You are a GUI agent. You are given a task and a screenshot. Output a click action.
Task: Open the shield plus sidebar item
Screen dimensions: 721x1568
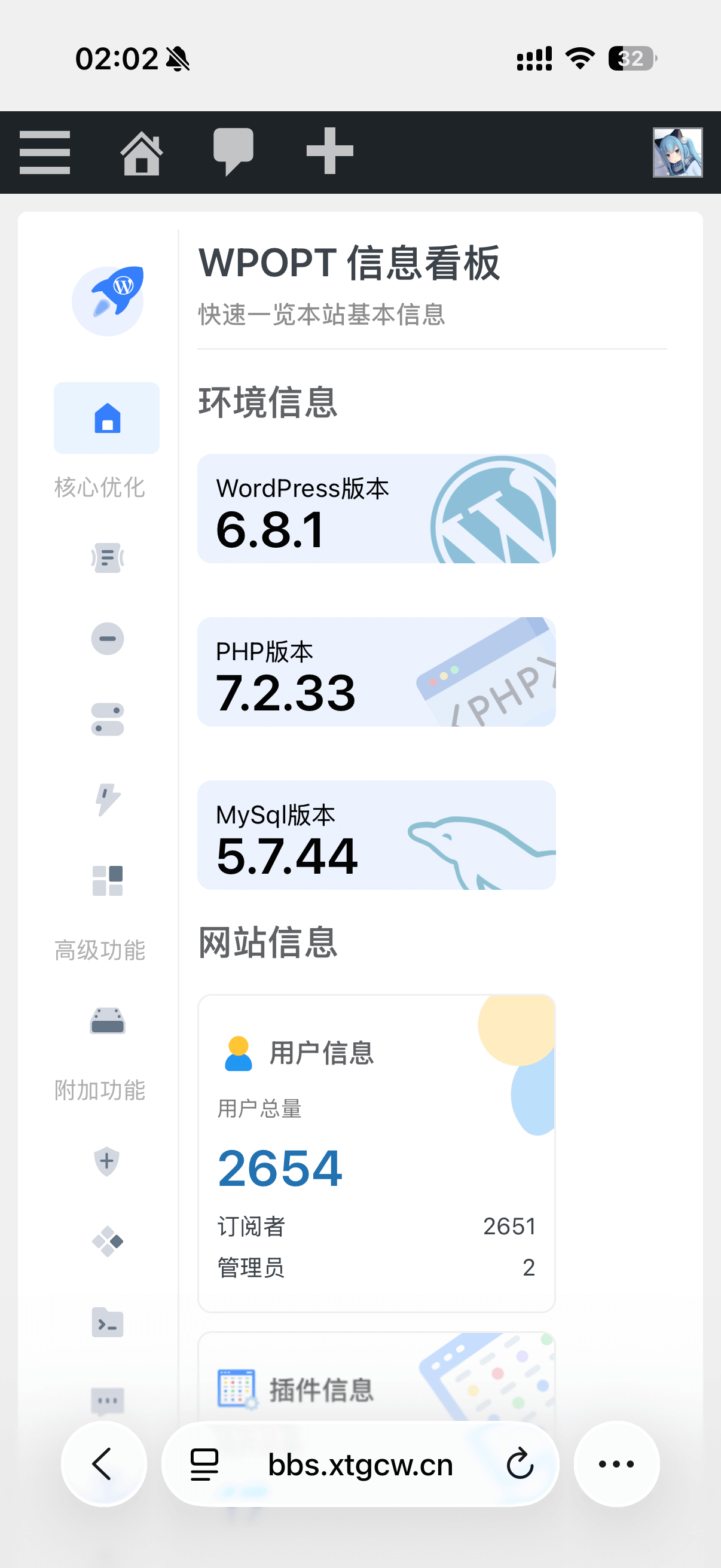coord(107,1161)
